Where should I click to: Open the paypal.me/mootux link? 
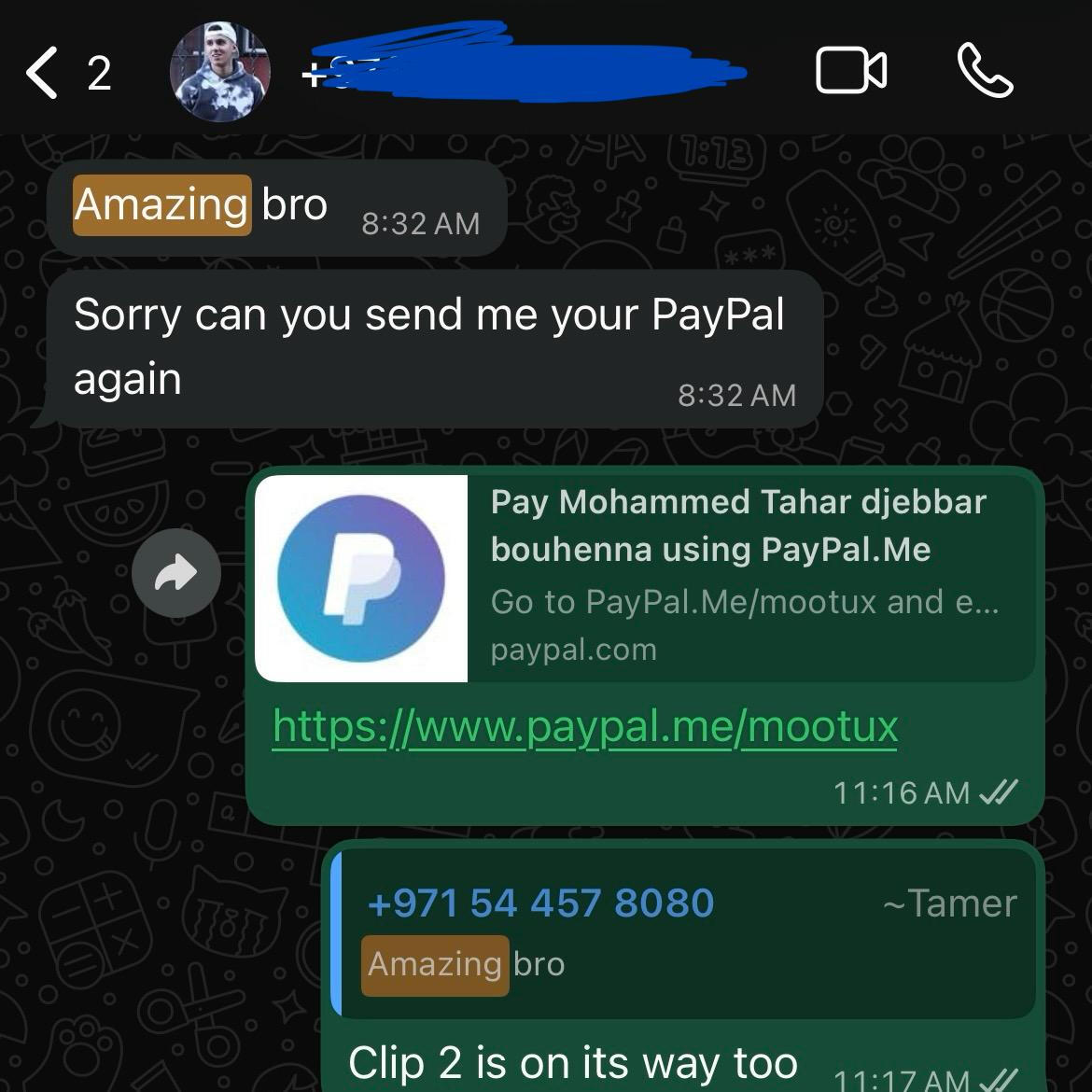coord(585,727)
